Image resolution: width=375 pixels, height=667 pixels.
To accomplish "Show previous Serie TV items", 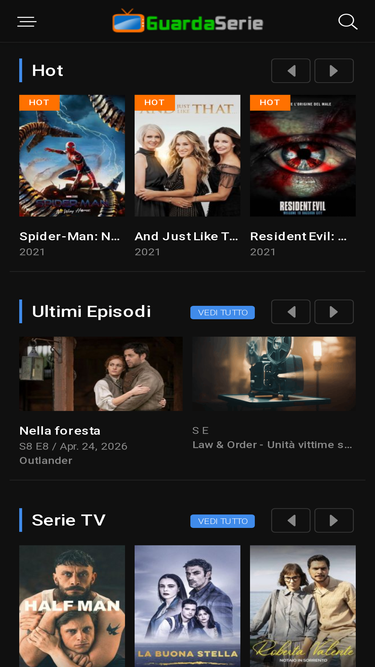I will pos(291,520).
